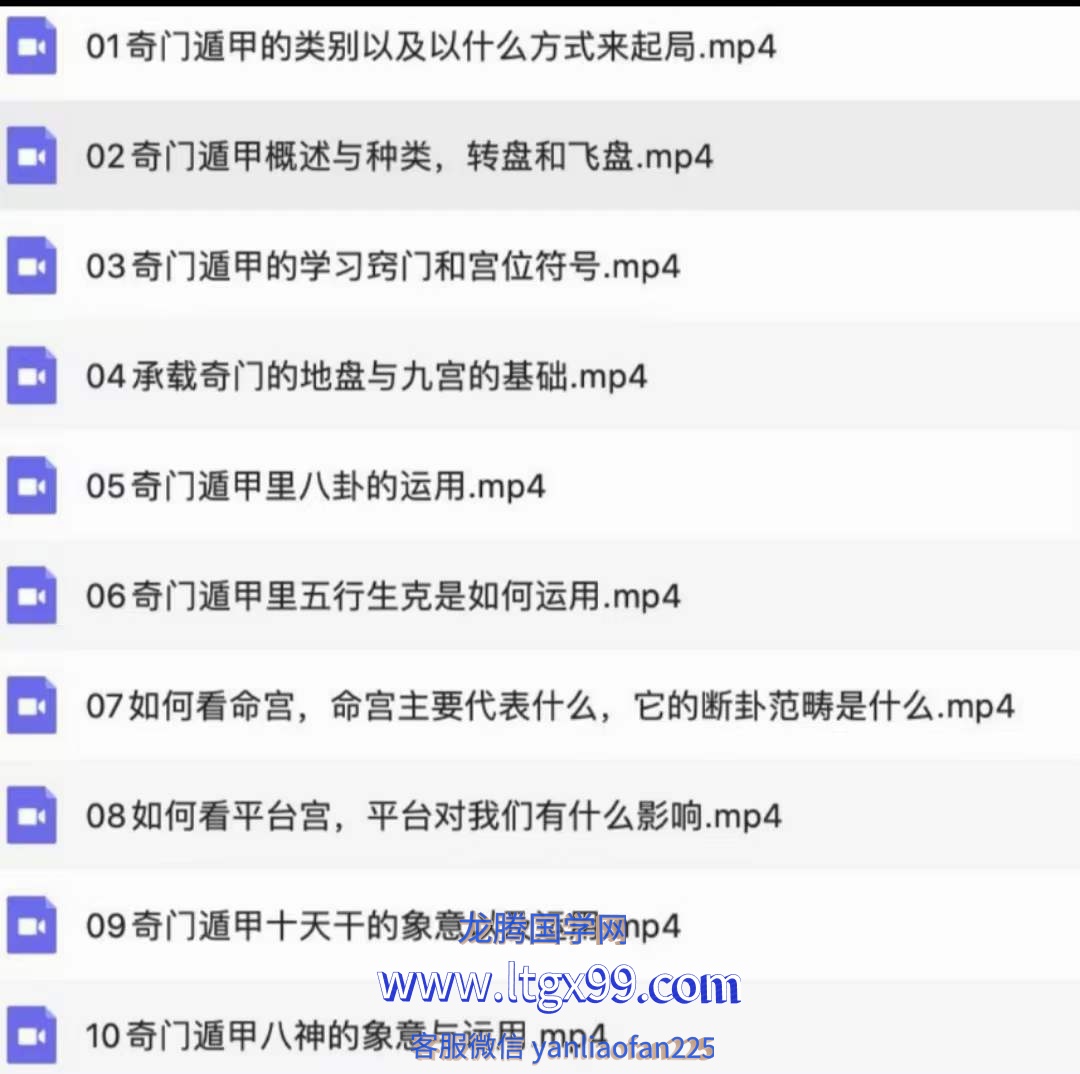
Task: Play file 03奇门遁甲的学习窍门和宫位符号.mp4
Action: (x=383, y=267)
